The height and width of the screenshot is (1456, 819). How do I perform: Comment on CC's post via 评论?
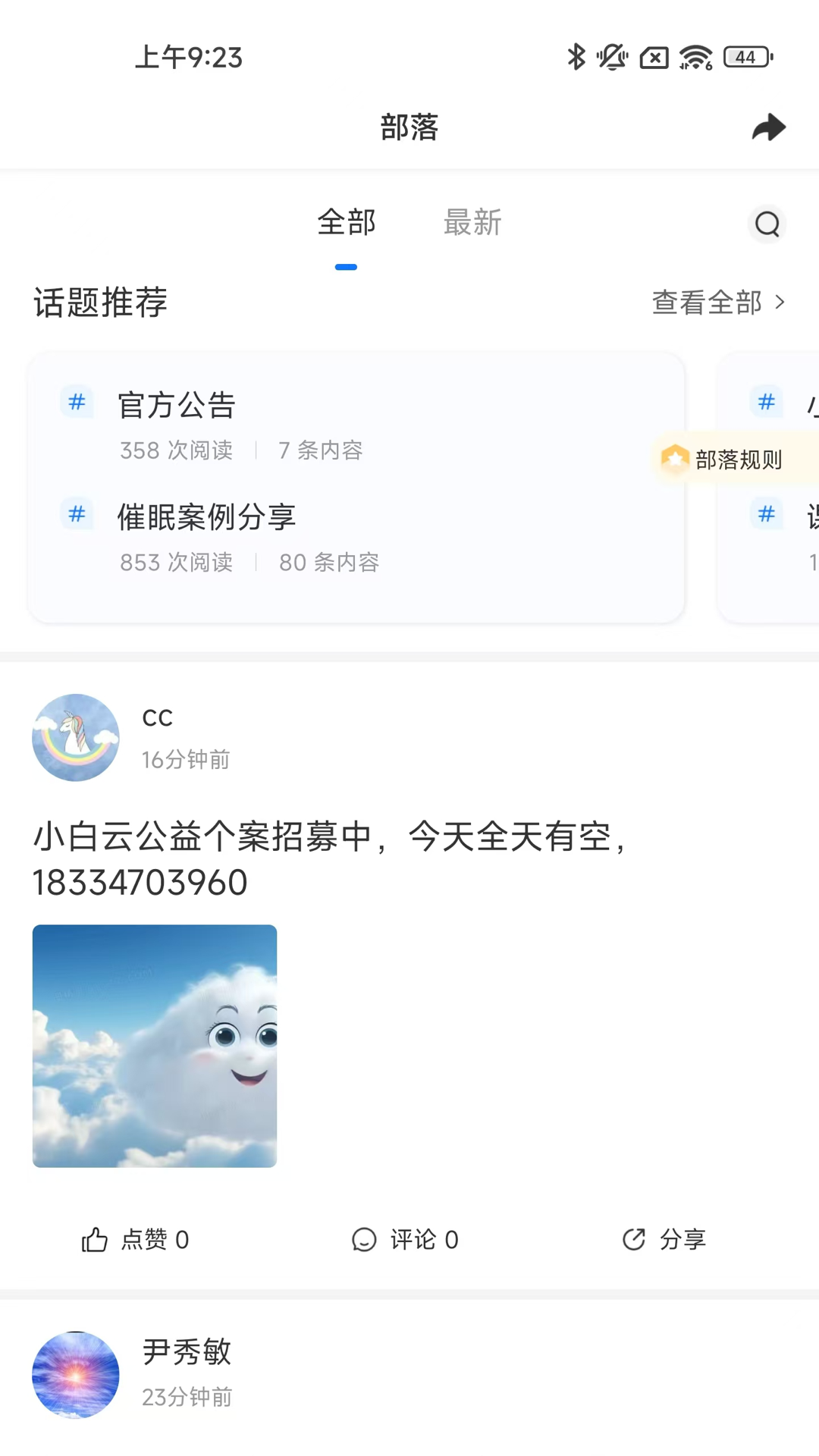[x=406, y=1240]
